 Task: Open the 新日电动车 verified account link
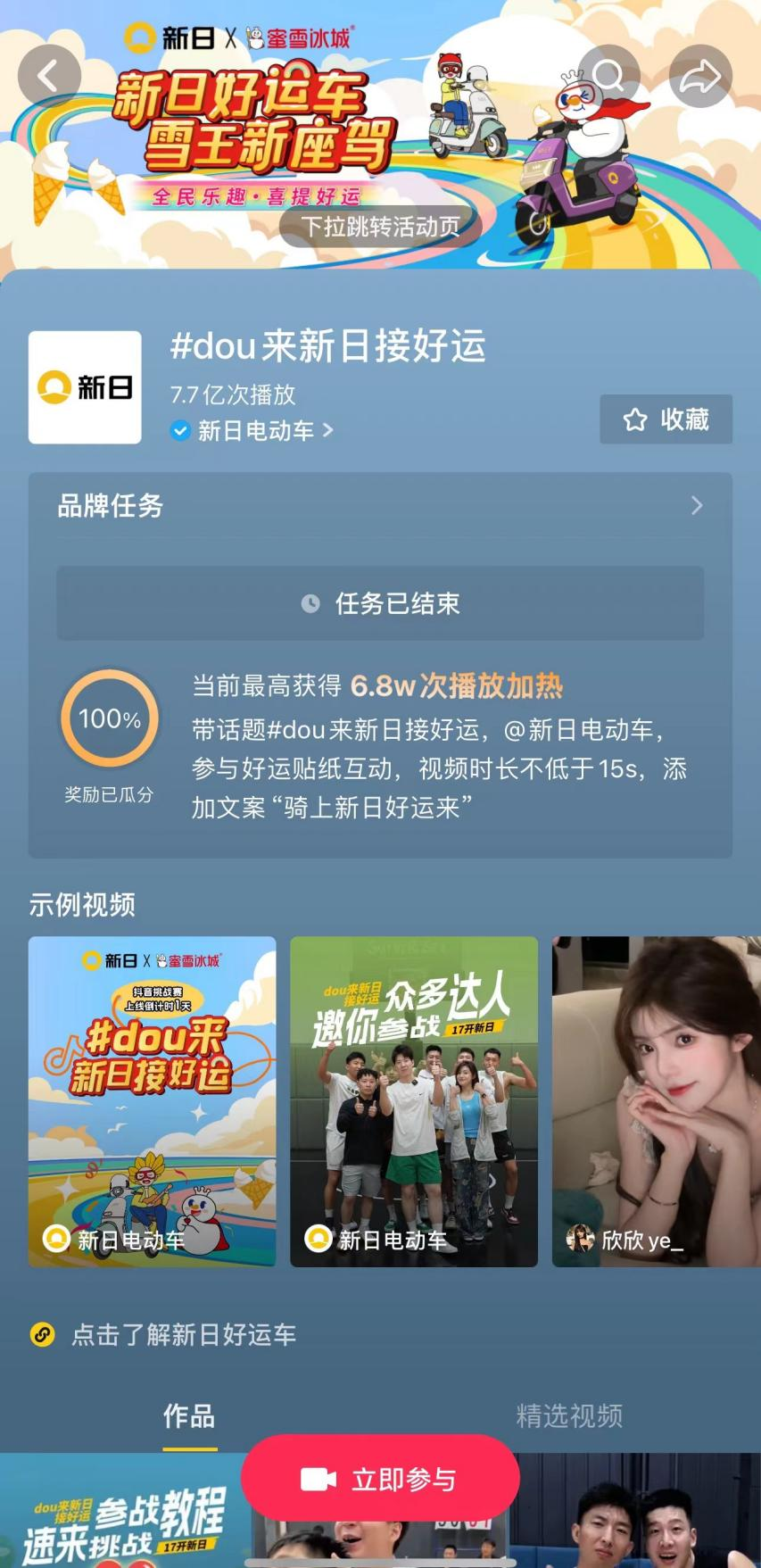(256, 431)
